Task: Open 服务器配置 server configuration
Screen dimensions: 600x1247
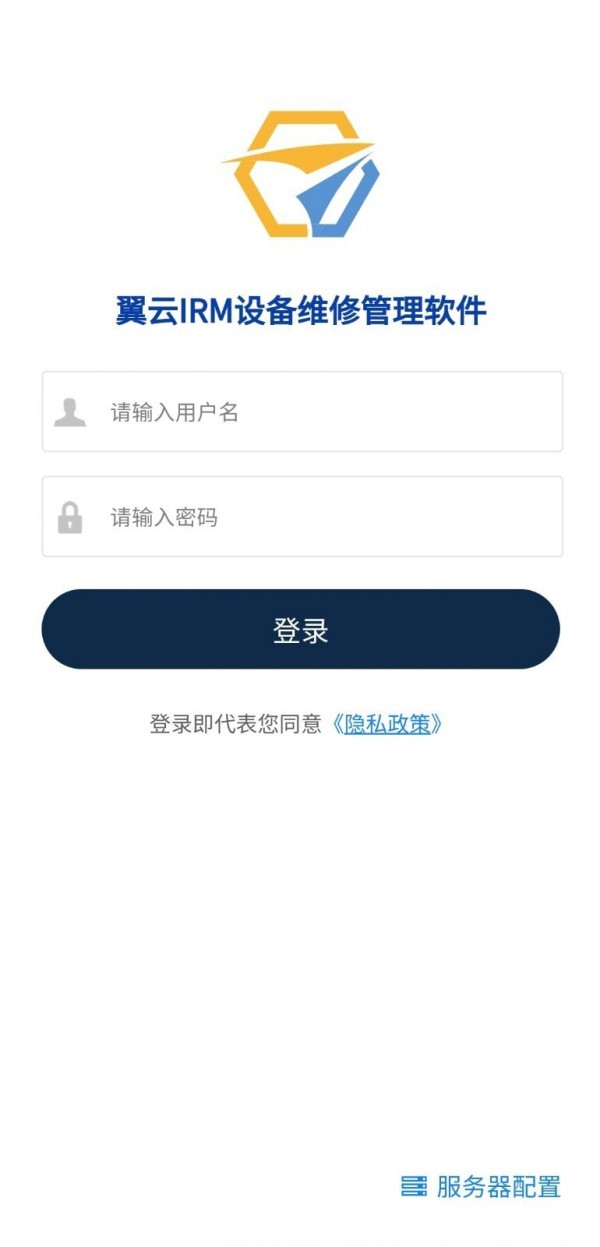Action: point(482,1187)
